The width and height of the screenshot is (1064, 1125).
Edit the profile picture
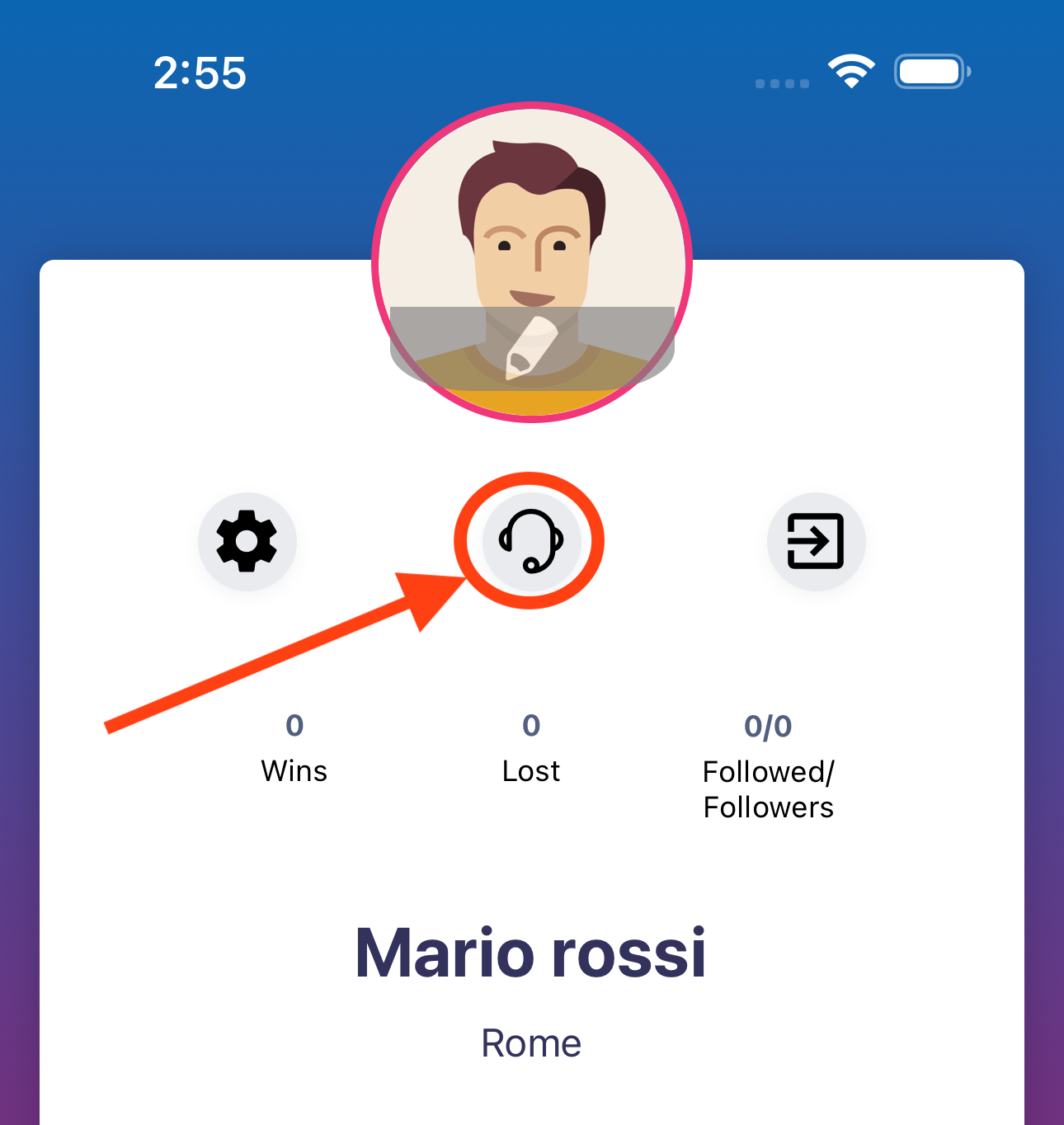coord(531,348)
